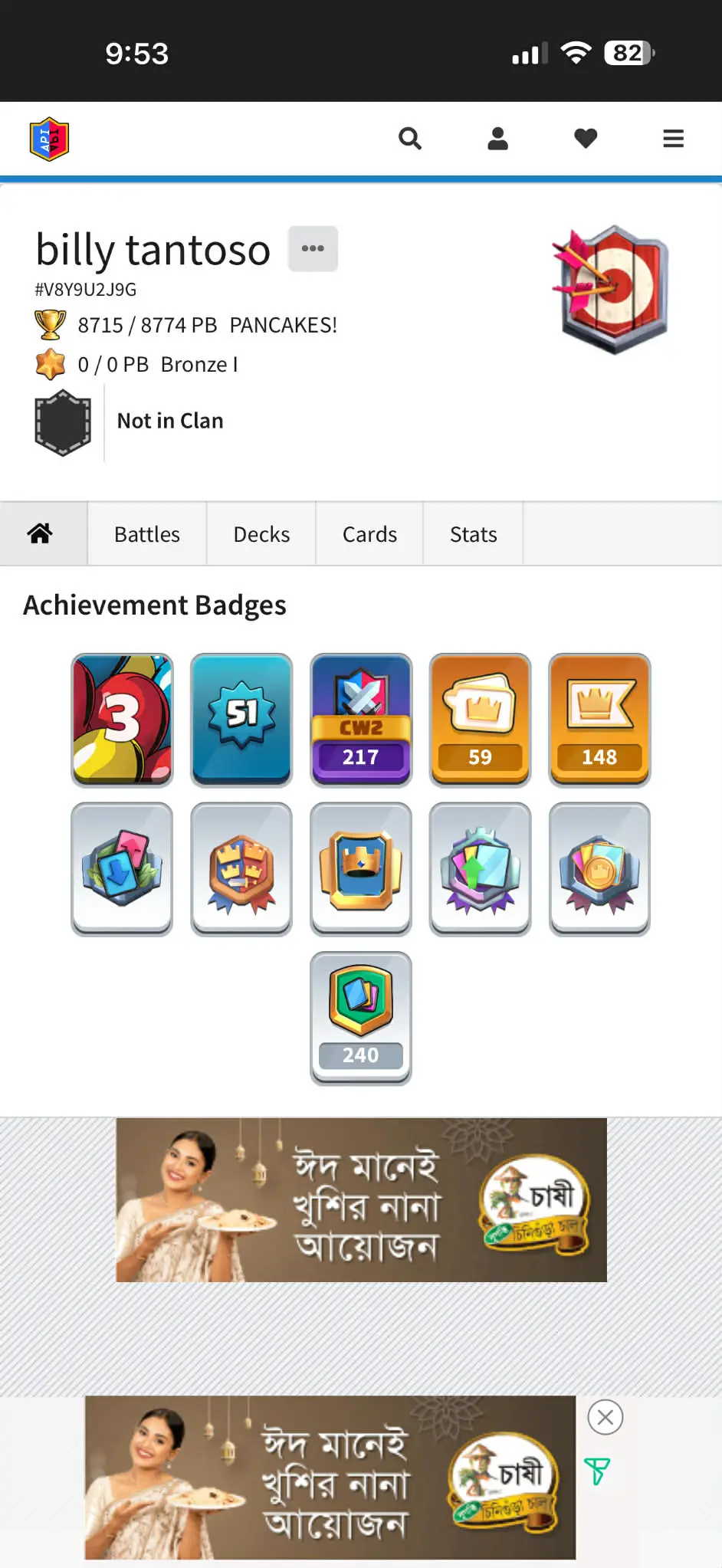Image resolution: width=722 pixels, height=1568 pixels.
Task: Open the user account icon
Action: [497, 139]
